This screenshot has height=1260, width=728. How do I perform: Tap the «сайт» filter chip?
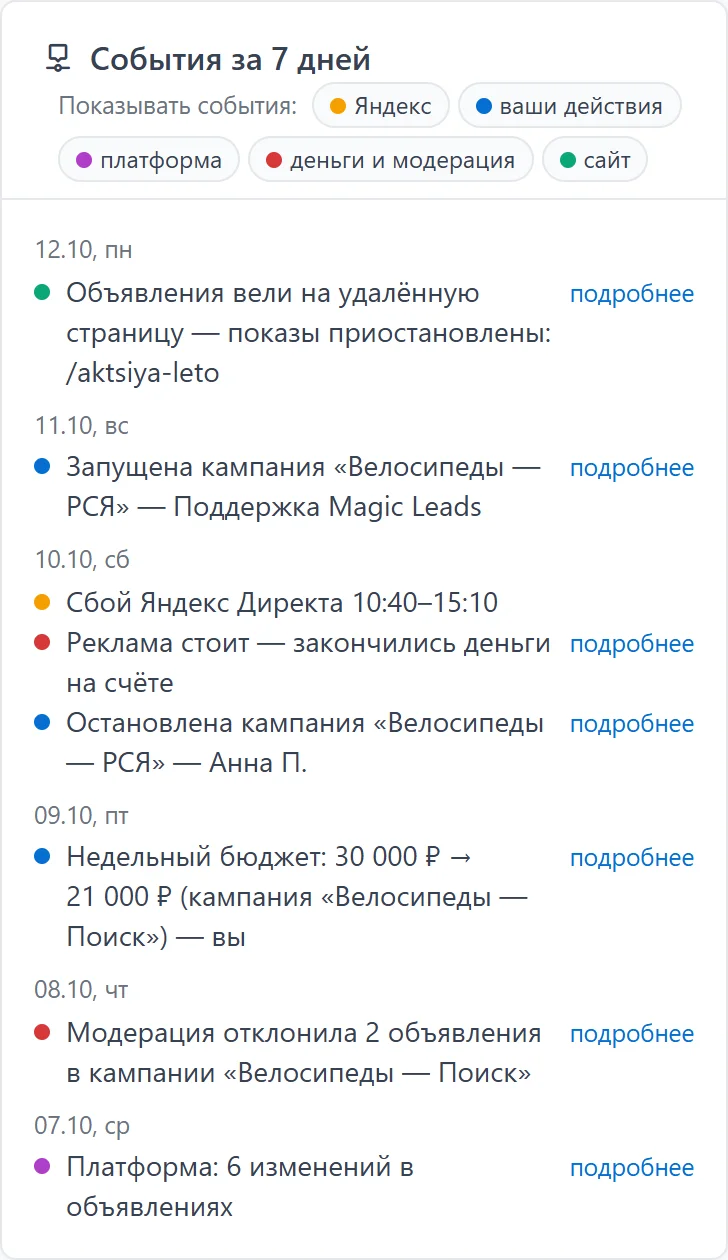(x=595, y=160)
